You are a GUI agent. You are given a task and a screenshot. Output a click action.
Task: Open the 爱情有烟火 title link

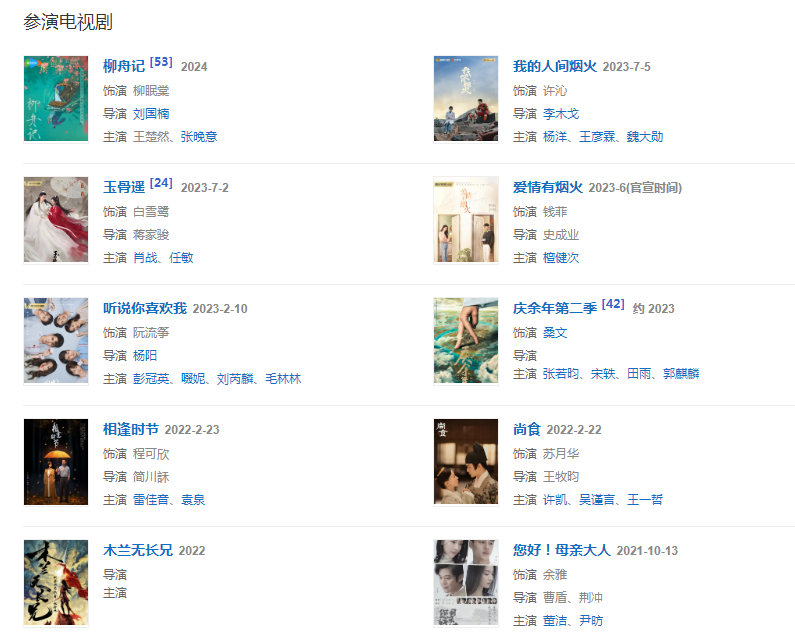pos(547,188)
